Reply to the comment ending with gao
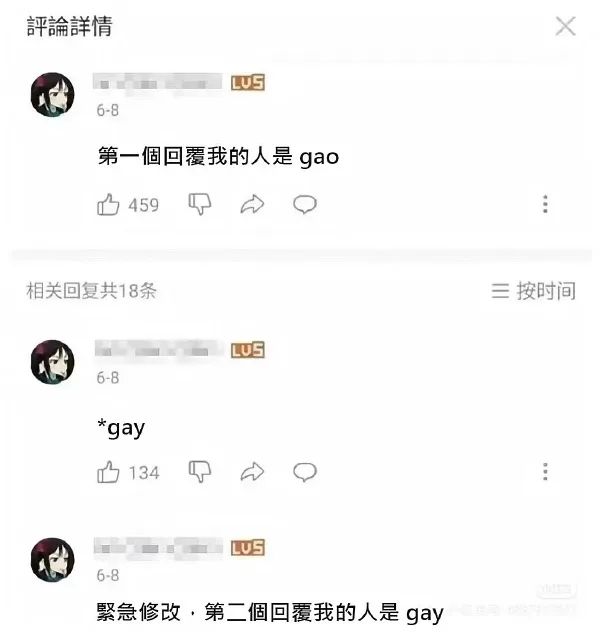This screenshot has height=632, width=600. (305, 205)
